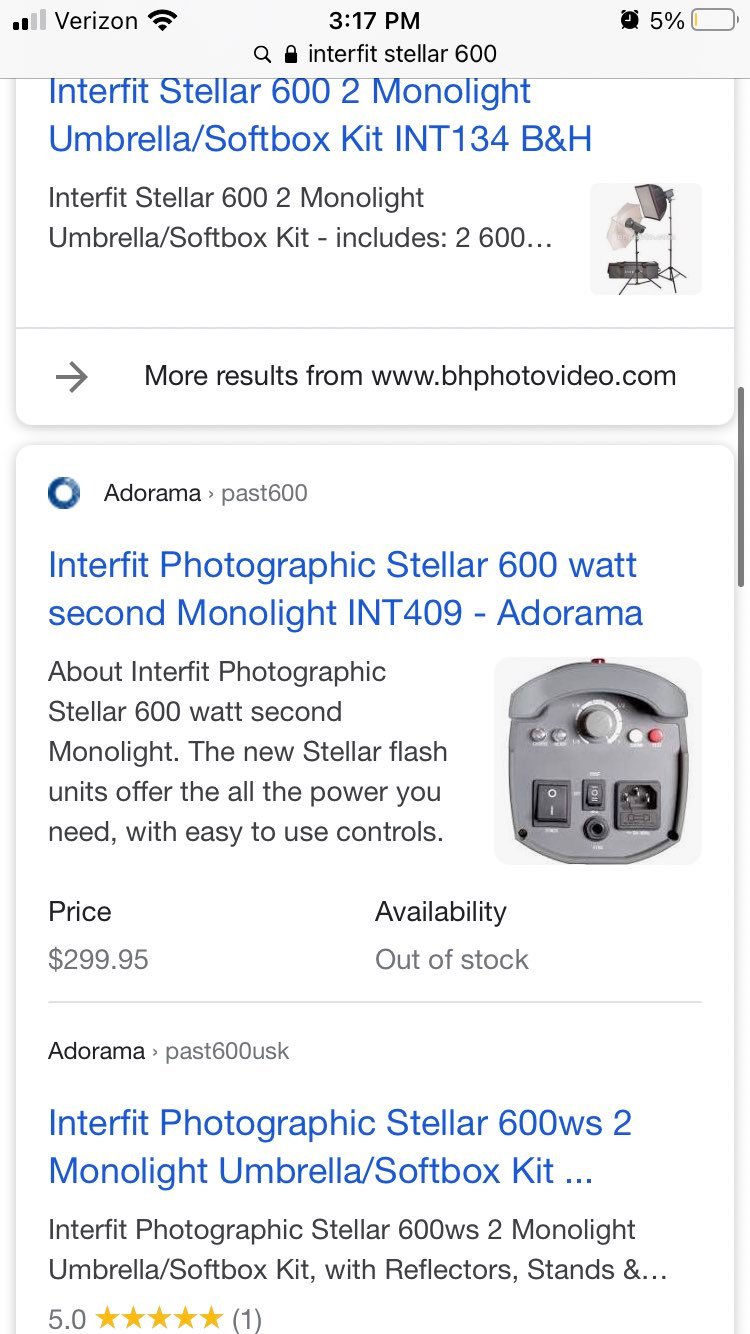Open the Stellar 600 watt second Monolight INT409 result

click(x=345, y=588)
